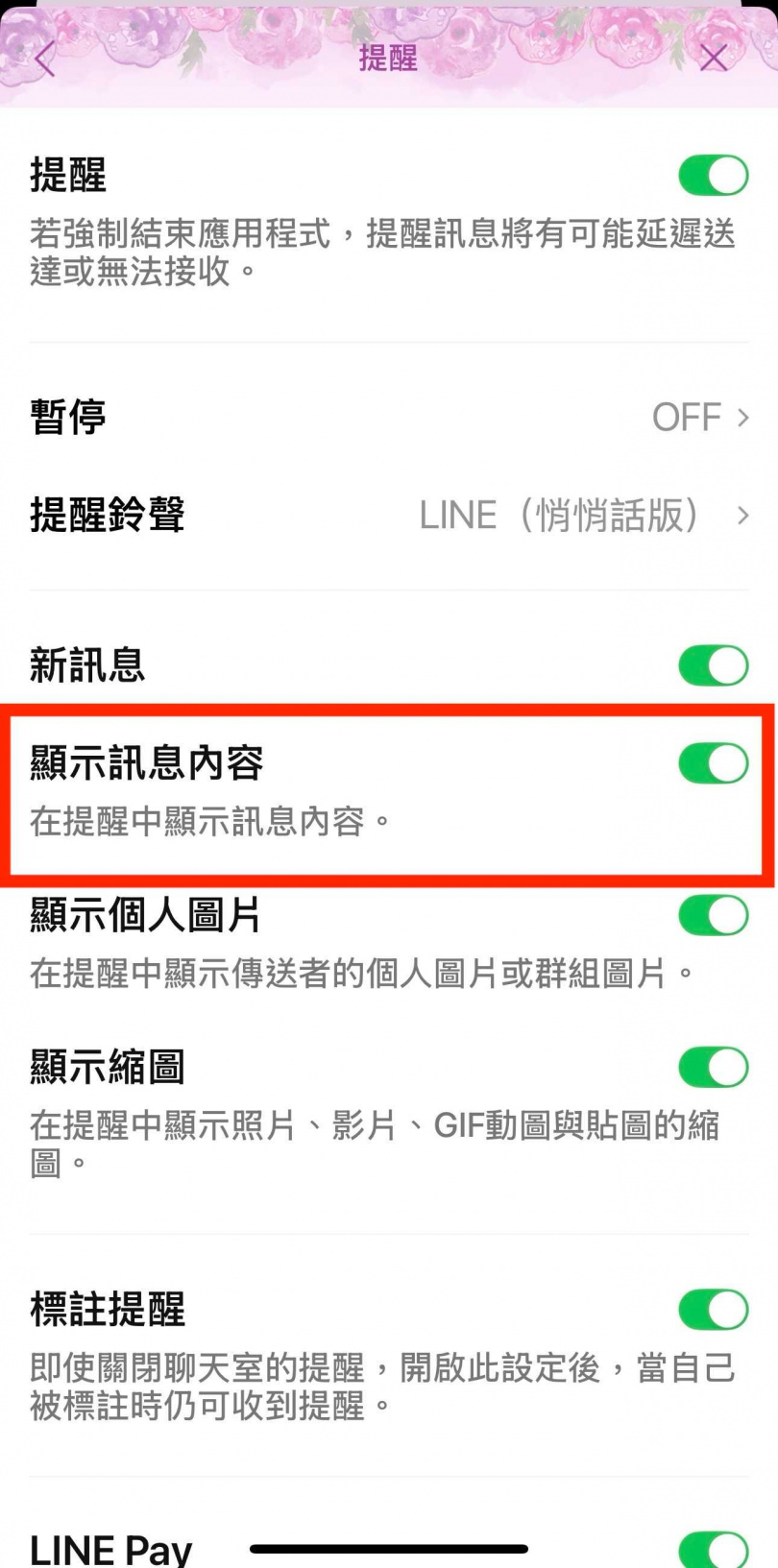Expand the 提醒鈴聲 ringtone options
Viewport: 778px width, 1568px height.
tap(742, 516)
